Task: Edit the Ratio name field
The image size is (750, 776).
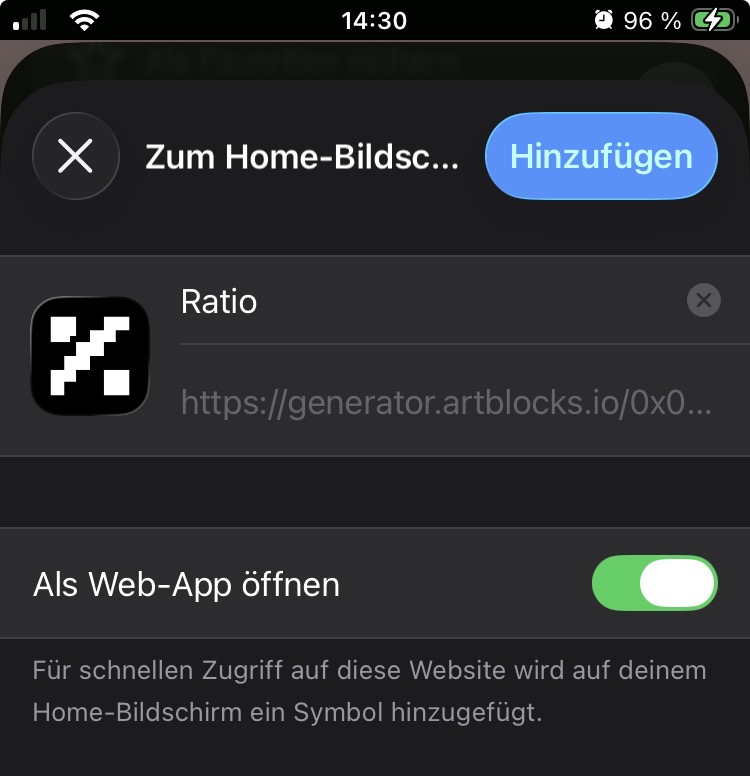Action: coord(420,301)
